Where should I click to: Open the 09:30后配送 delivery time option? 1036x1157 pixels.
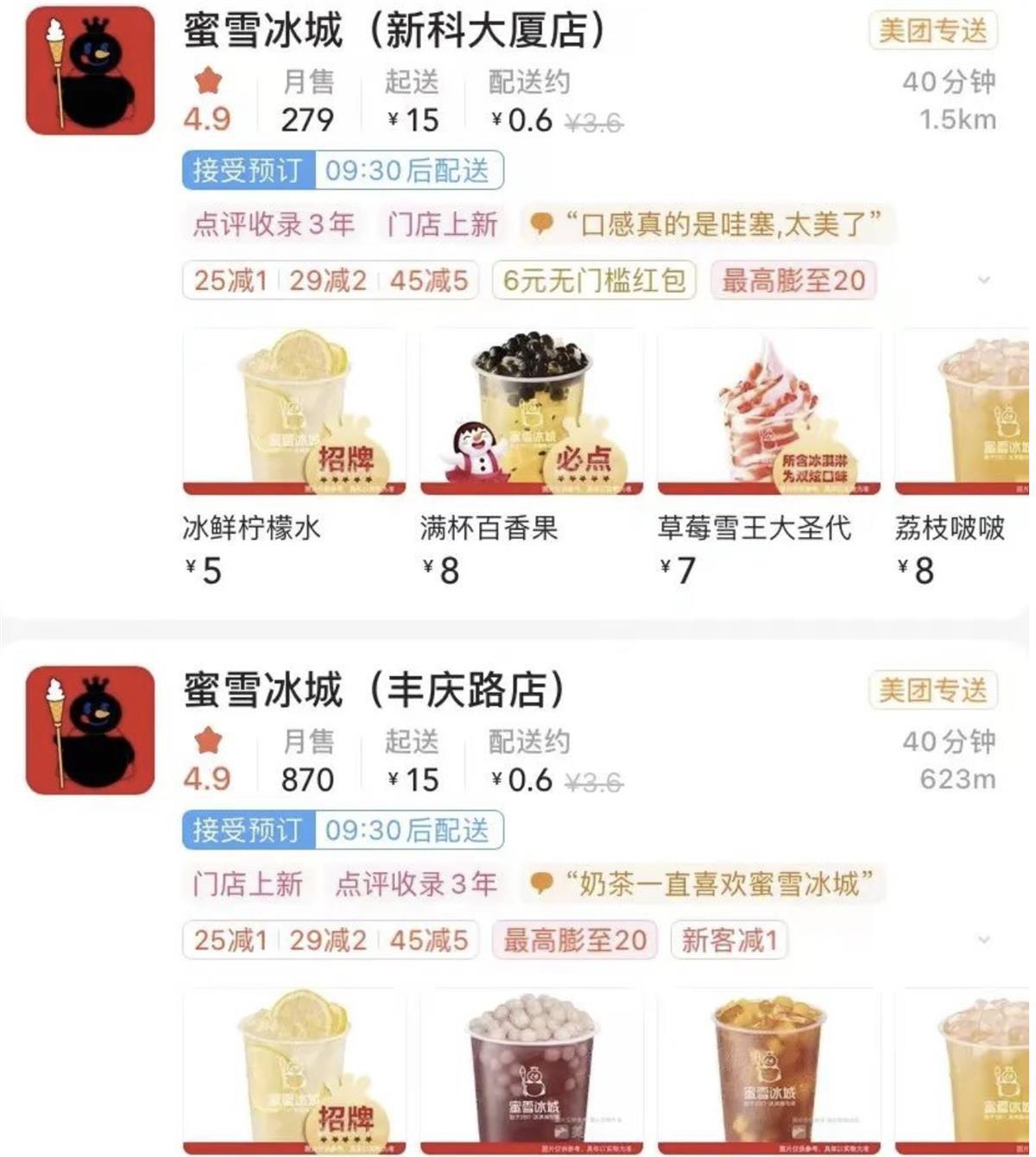pyautogui.click(x=408, y=171)
